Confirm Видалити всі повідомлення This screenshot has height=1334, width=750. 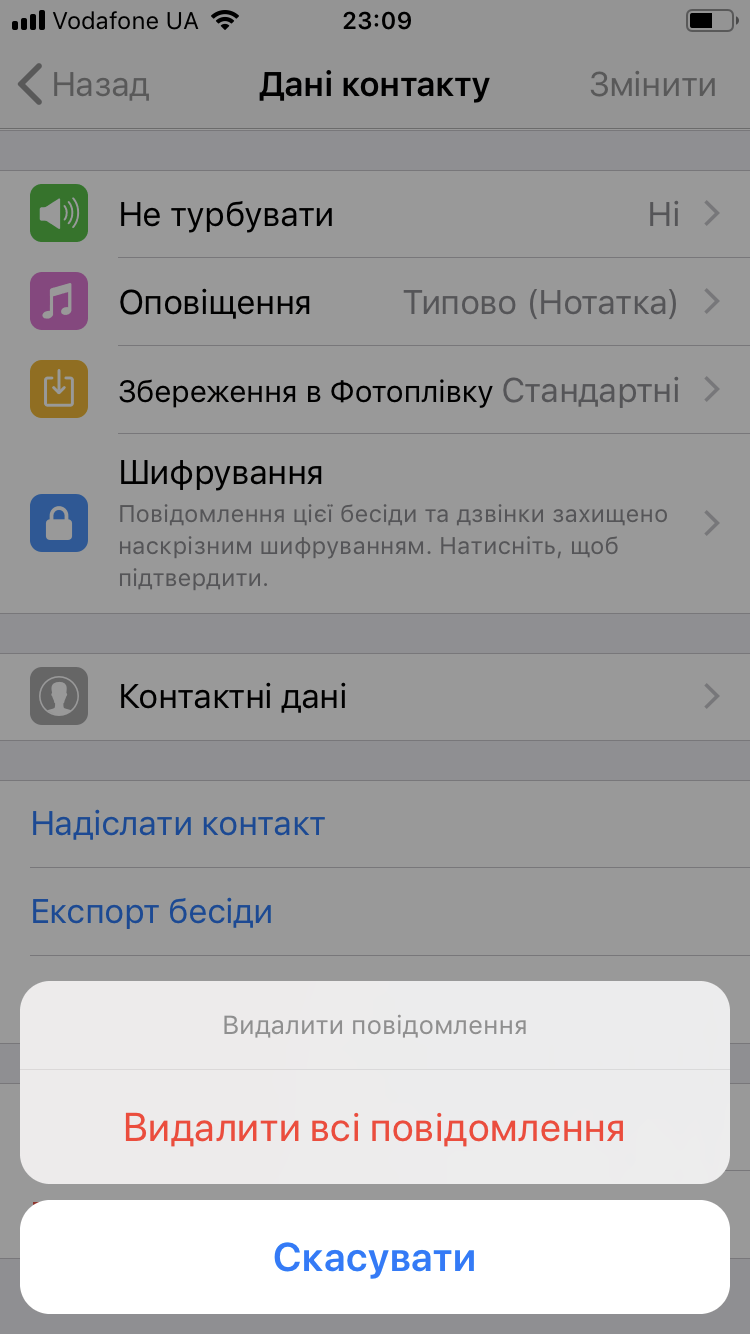[375, 1127]
